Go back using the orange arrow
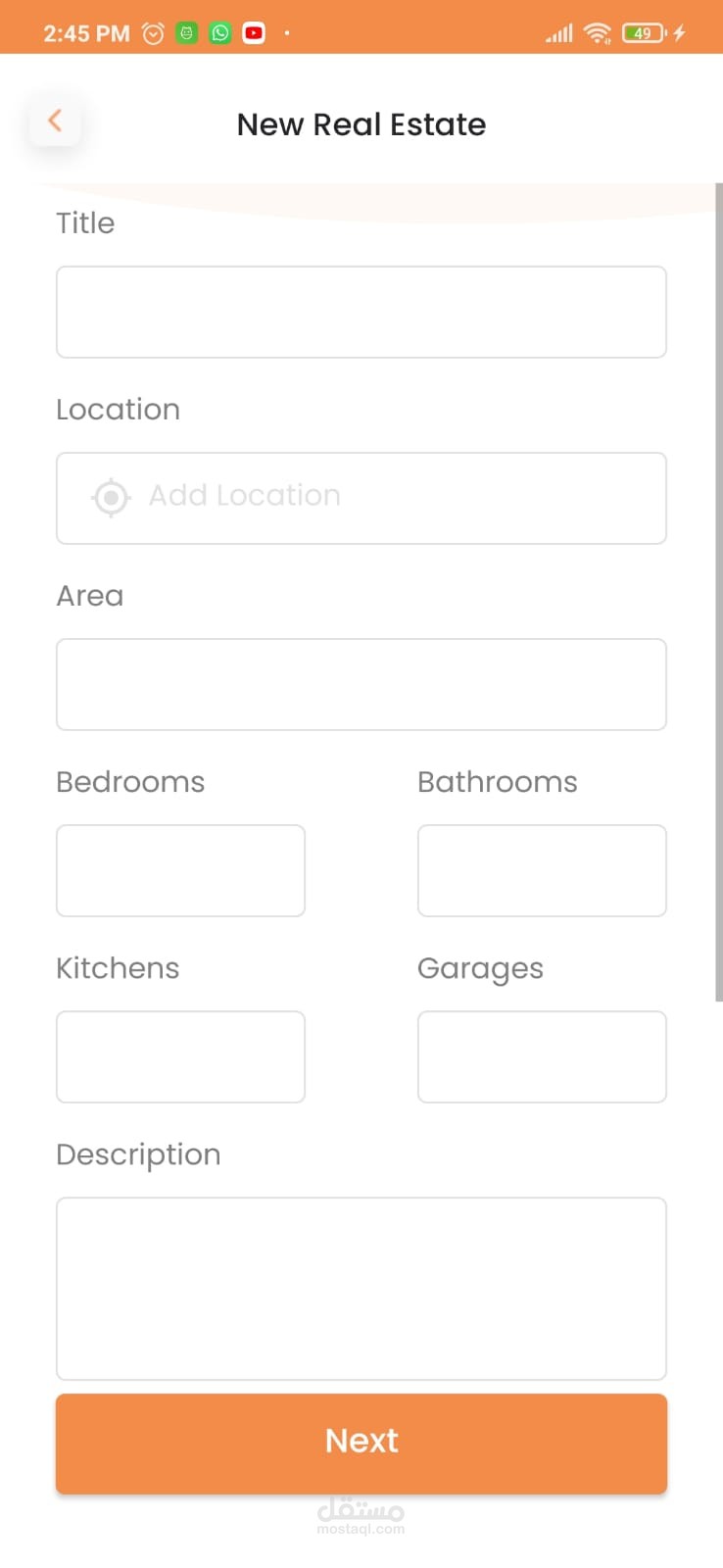Viewport: 723px width, 1568px height. coord(55,121)
